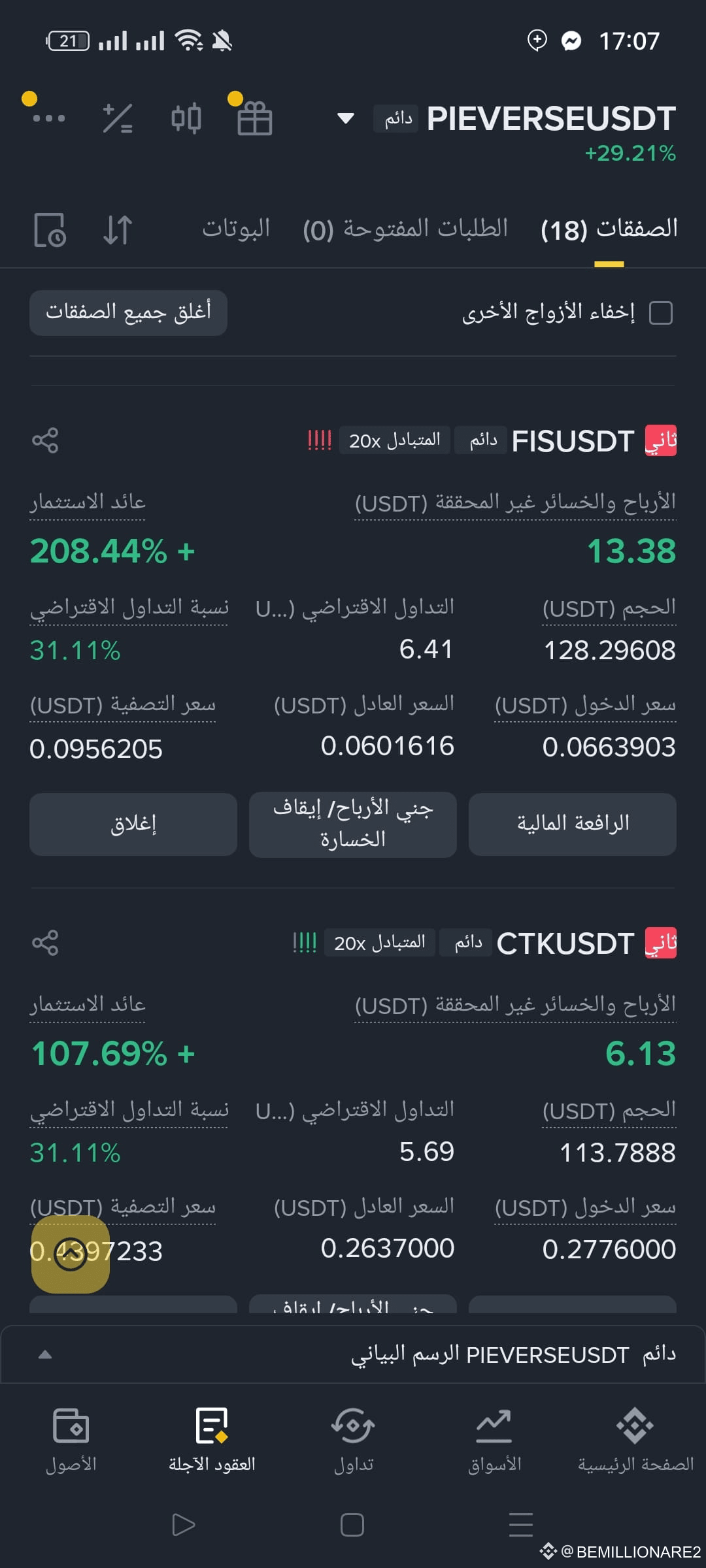706x1568 pixels.
Task: Tap إغلاق for the FISUSDT position
Action: point(133,824)
